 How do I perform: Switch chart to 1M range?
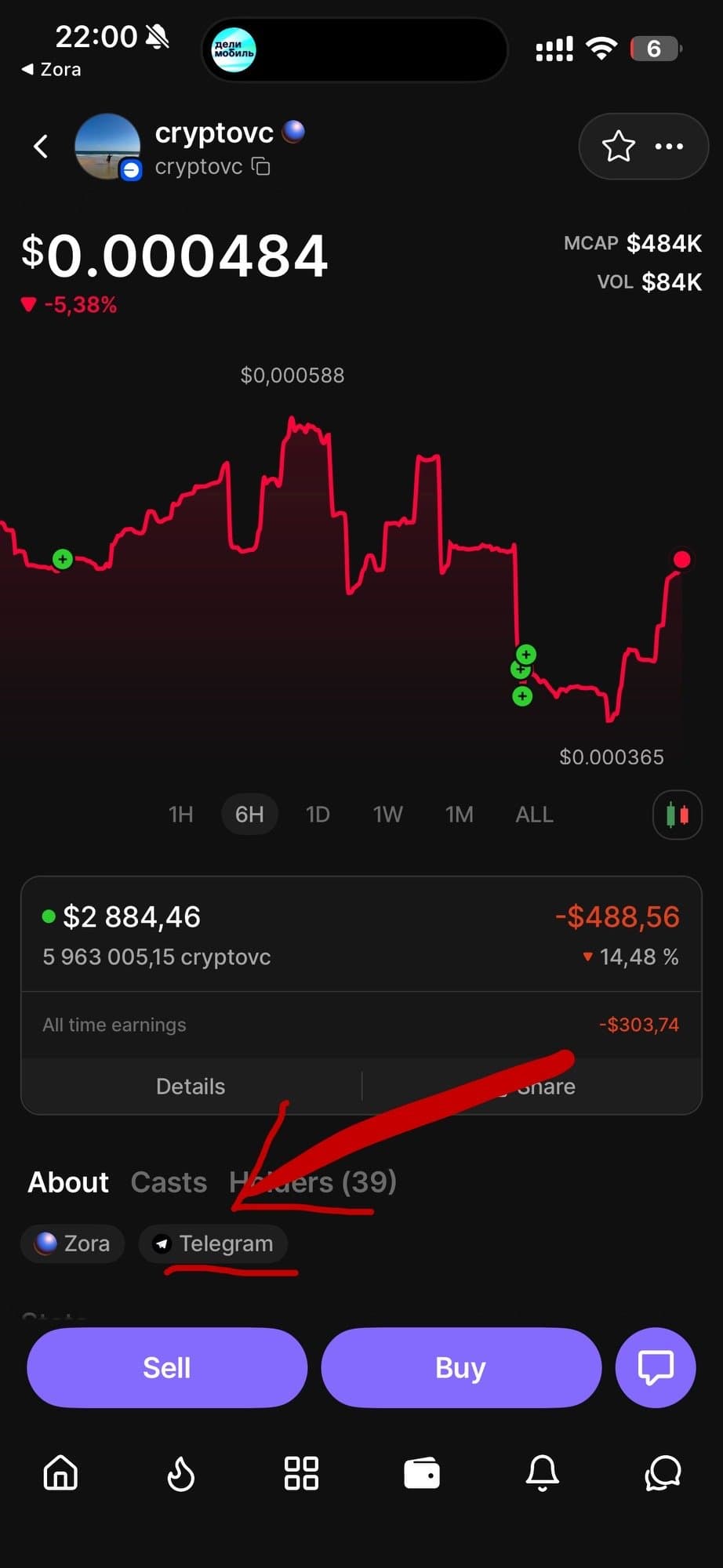[x=459, y=815]
